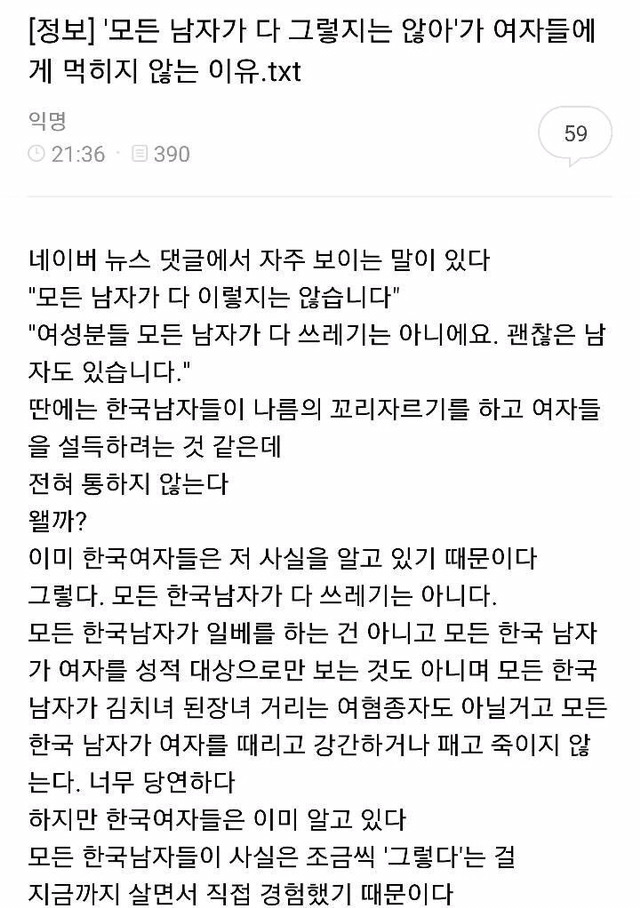This screenshot has width=640, height=908.
Task: Open the 59 comments bubble
Action: 576,134
